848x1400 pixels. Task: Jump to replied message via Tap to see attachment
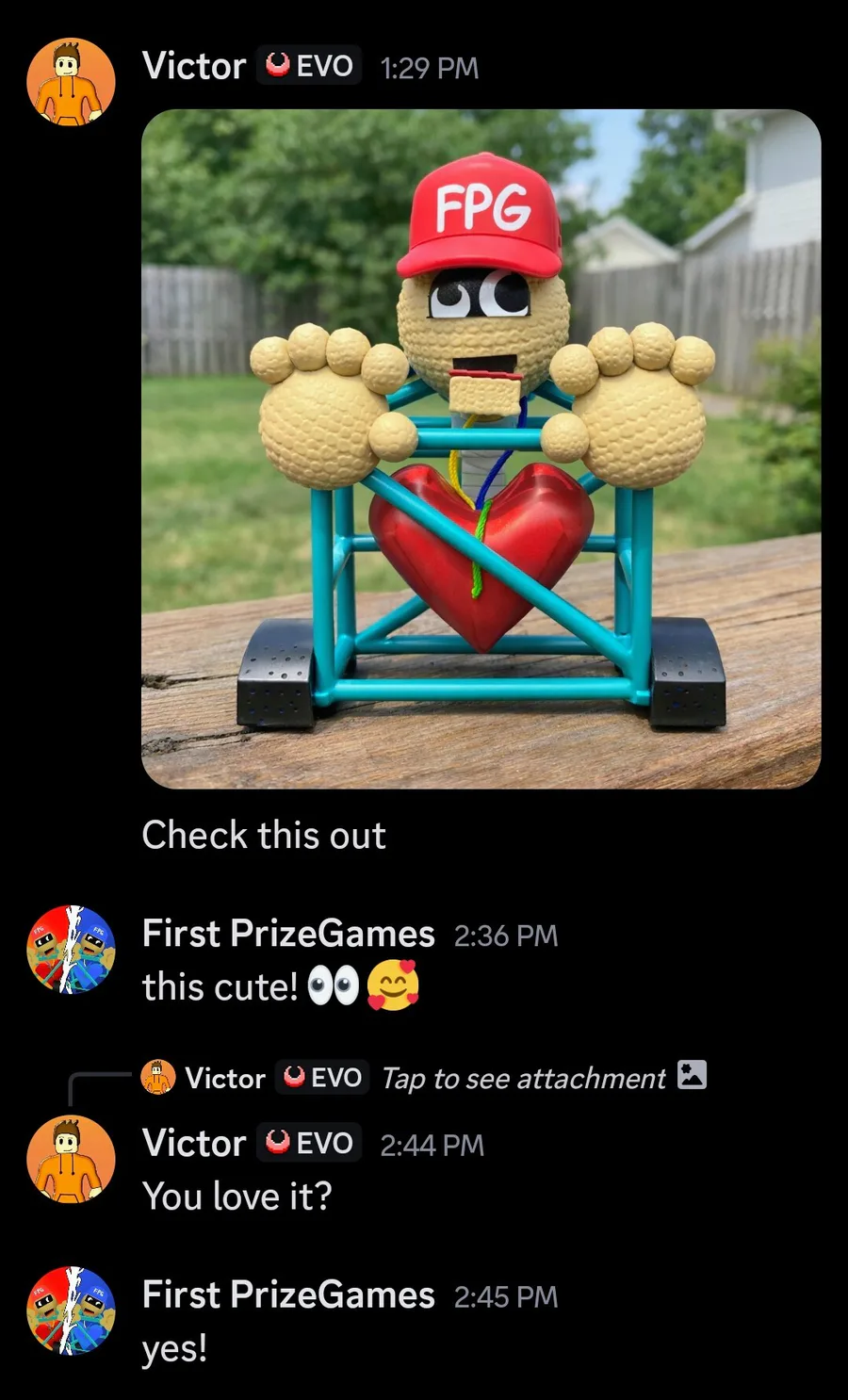pyautogui.click(x=524, y=1078)
